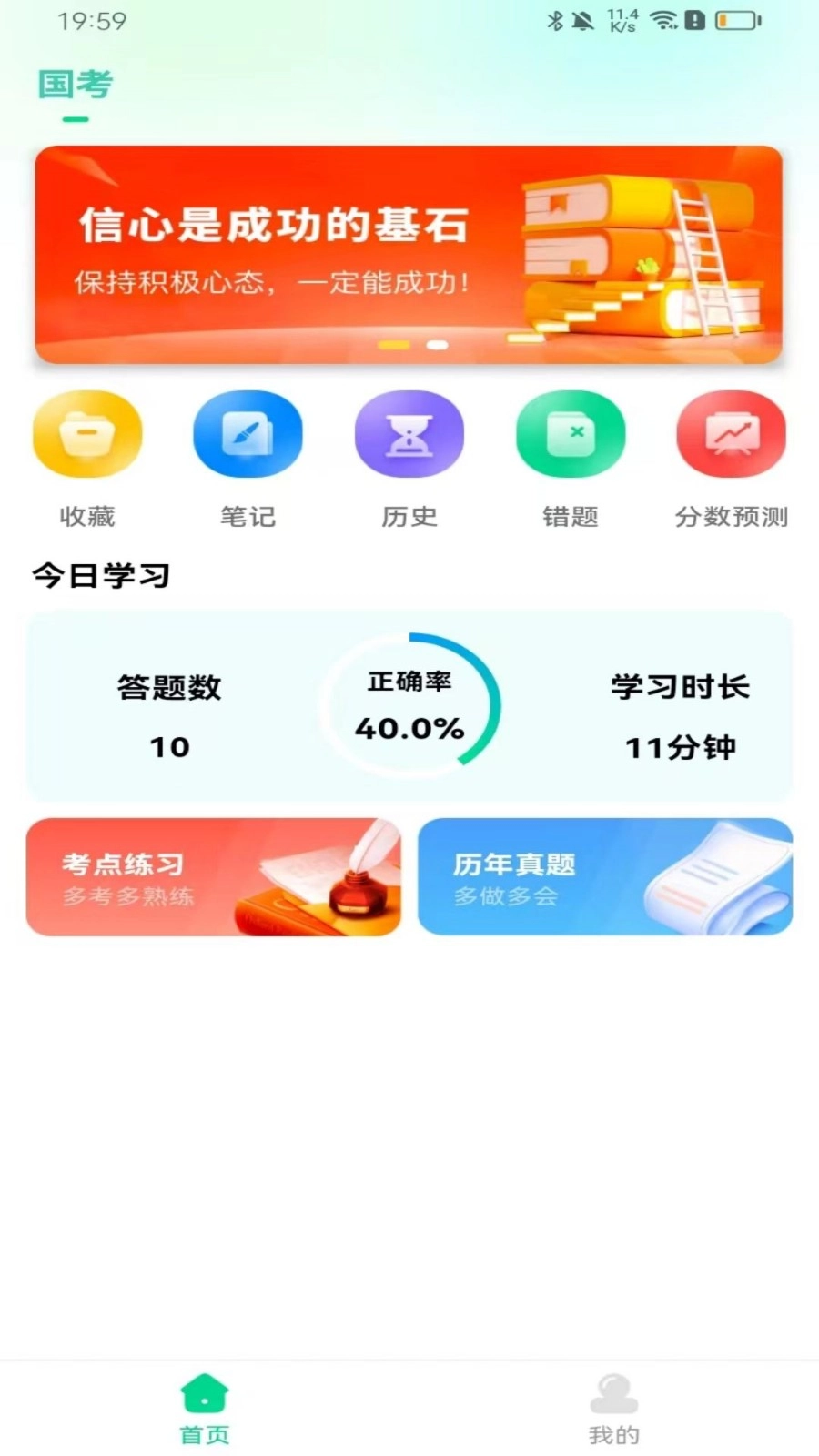Tap the 学习时长 study-duration stat

[682, 717]
